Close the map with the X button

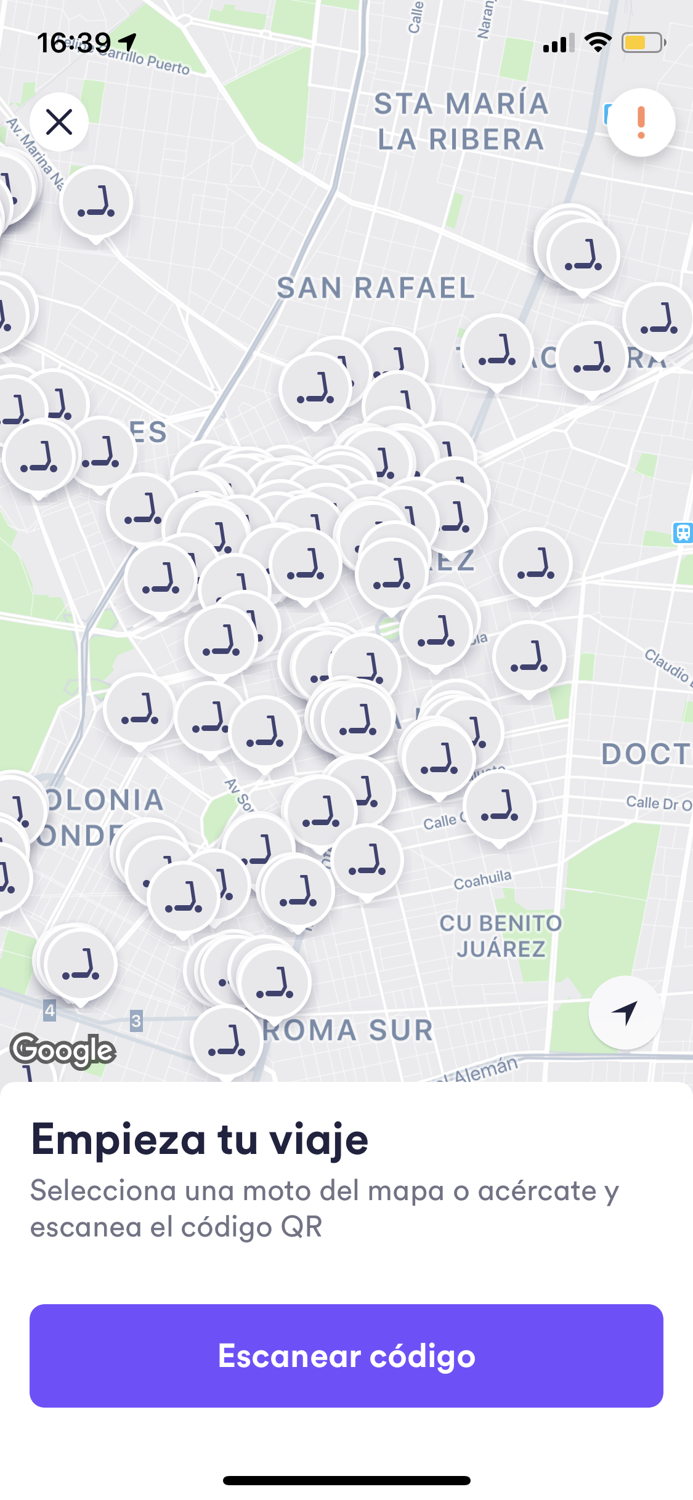pyautogui.click(x=59, y=122)
